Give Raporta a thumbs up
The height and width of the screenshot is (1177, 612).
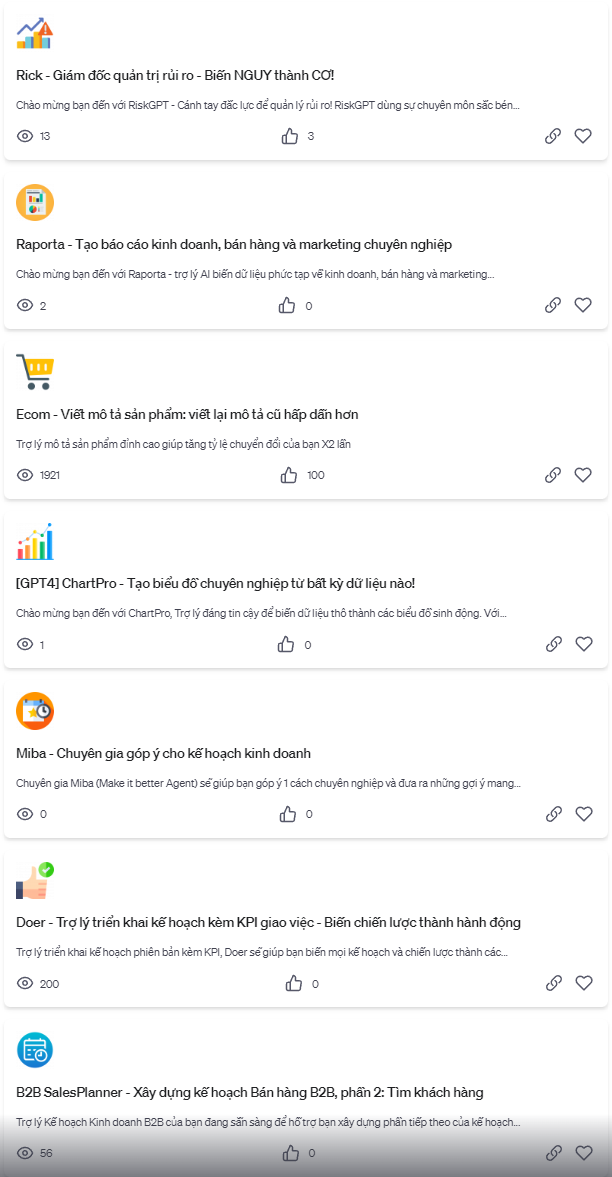pos(287,305)
